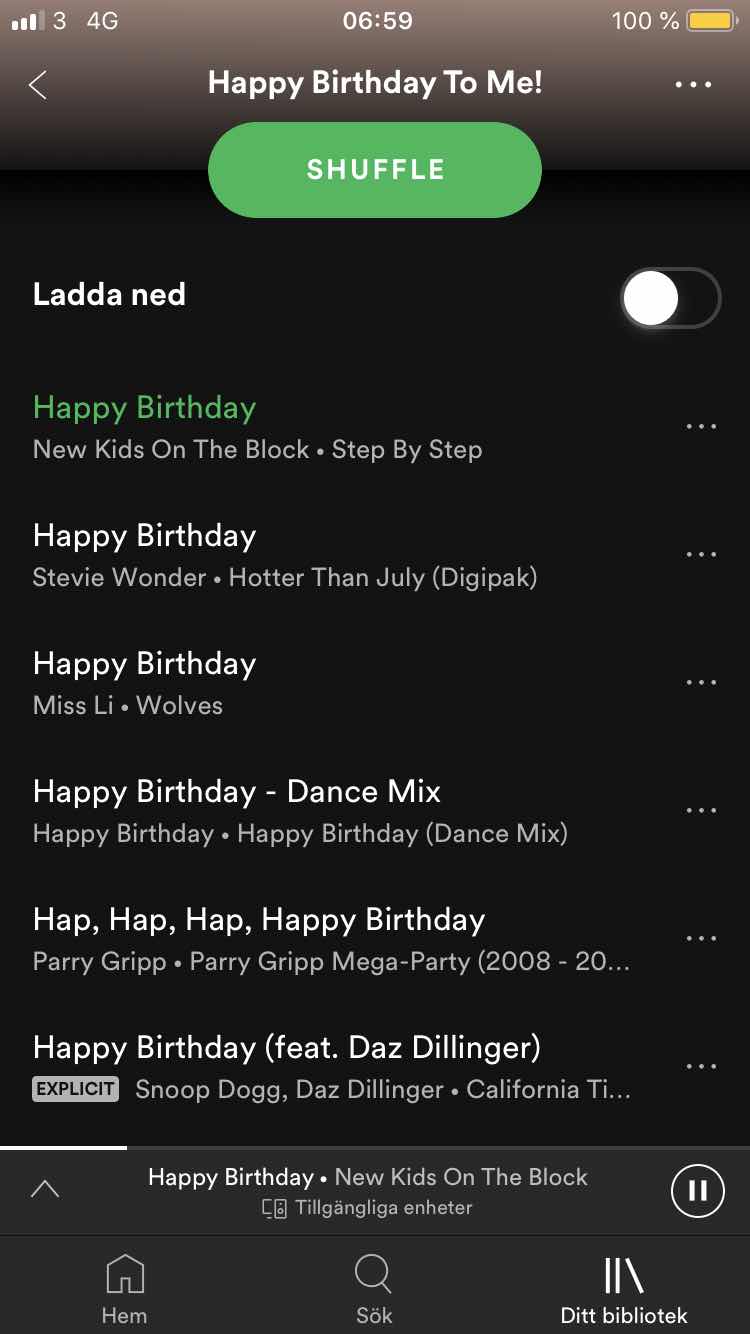This screenshot has width=750, height=1334.
Task: Start shuffle play
Action: tap(375, 170)
